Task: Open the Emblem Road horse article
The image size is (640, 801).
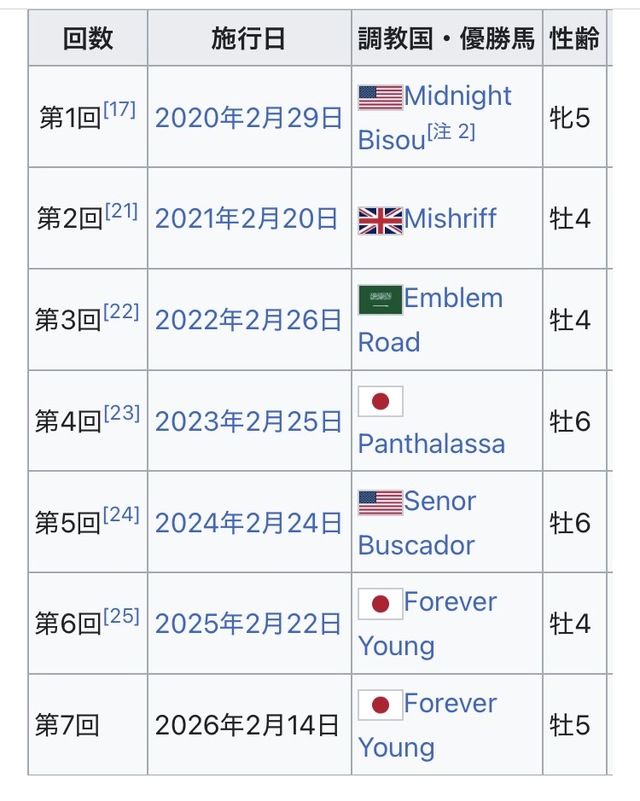Action: [x=453, y=299]
